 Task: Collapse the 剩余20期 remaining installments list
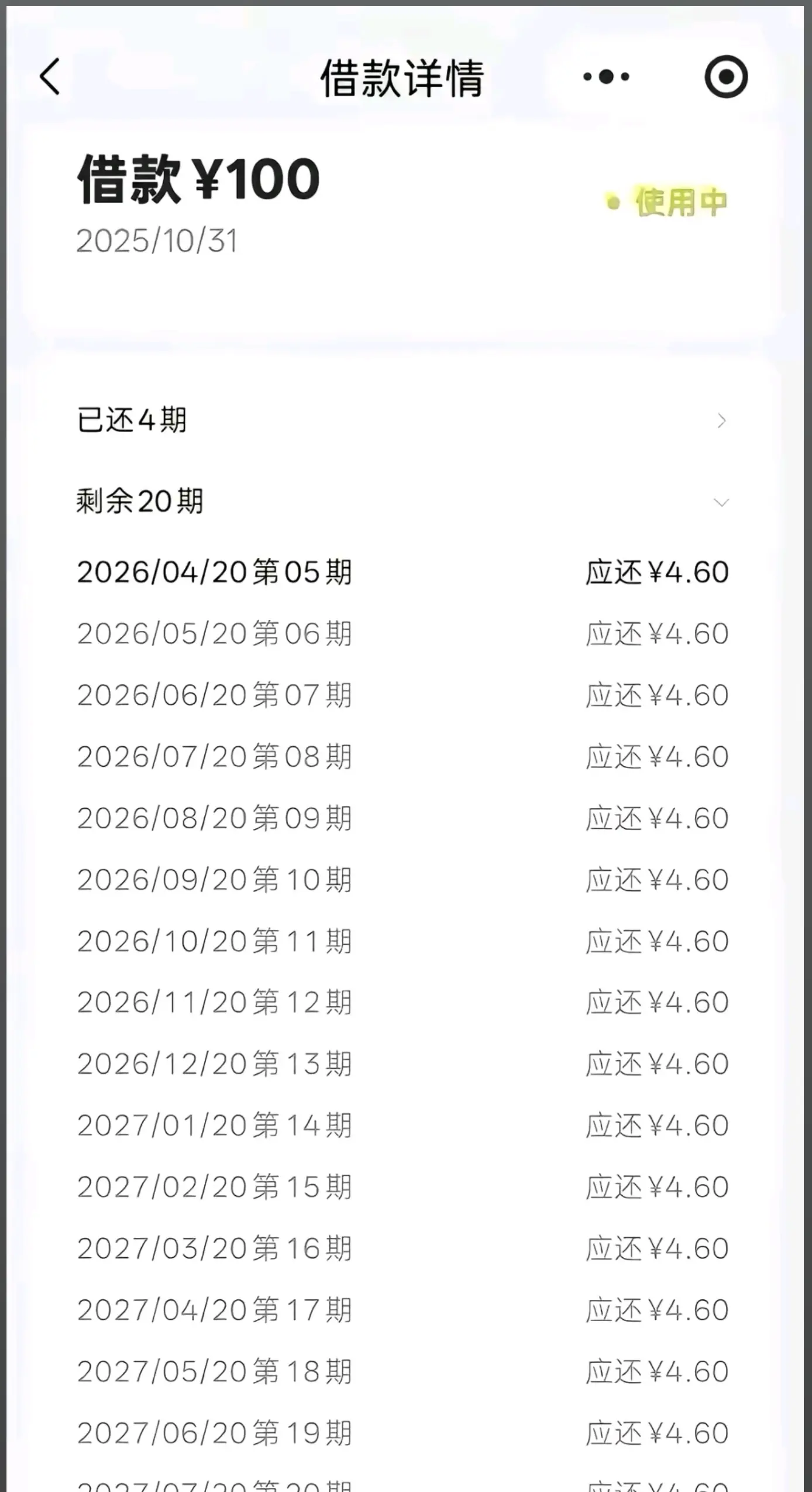click(402, 502)
